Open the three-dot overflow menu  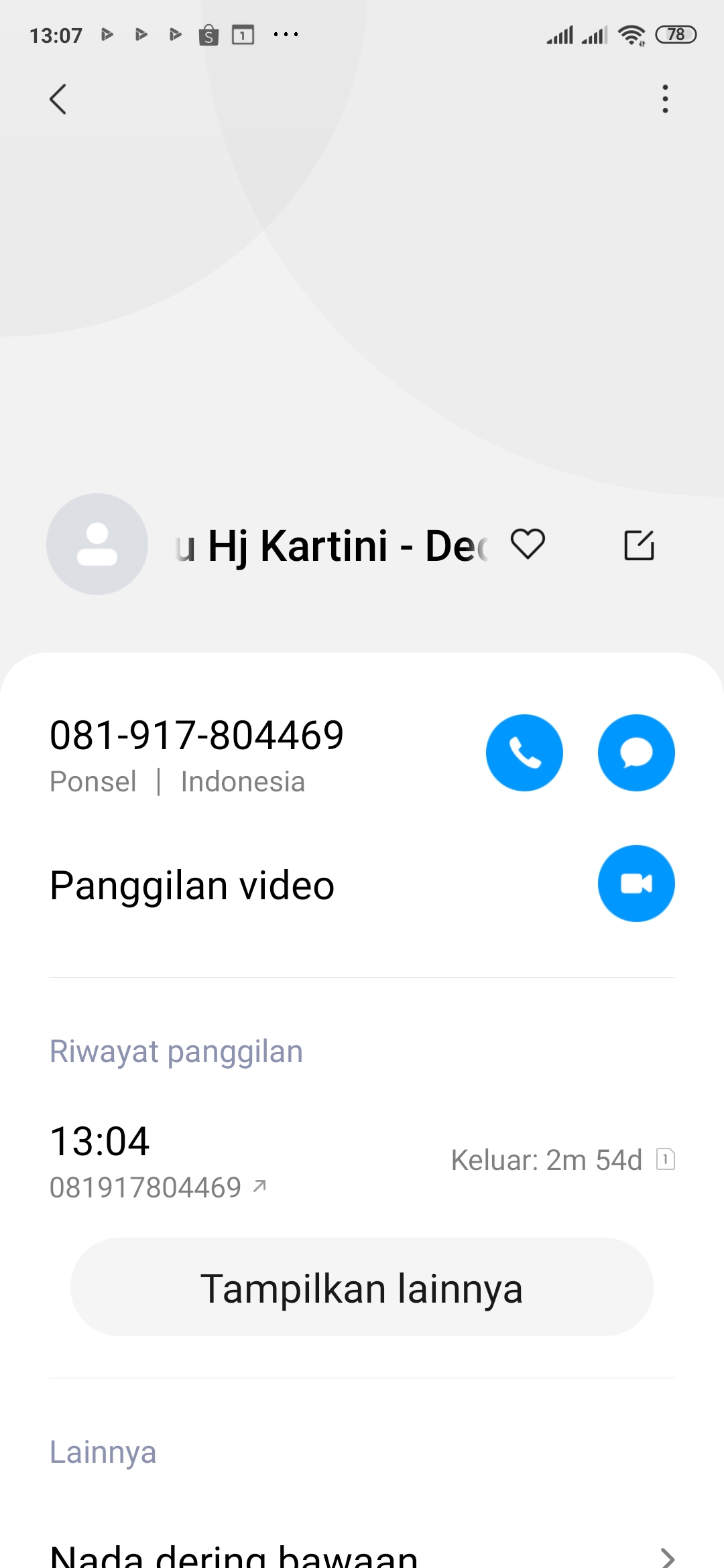pyautogui.click(x=665, y=99)
